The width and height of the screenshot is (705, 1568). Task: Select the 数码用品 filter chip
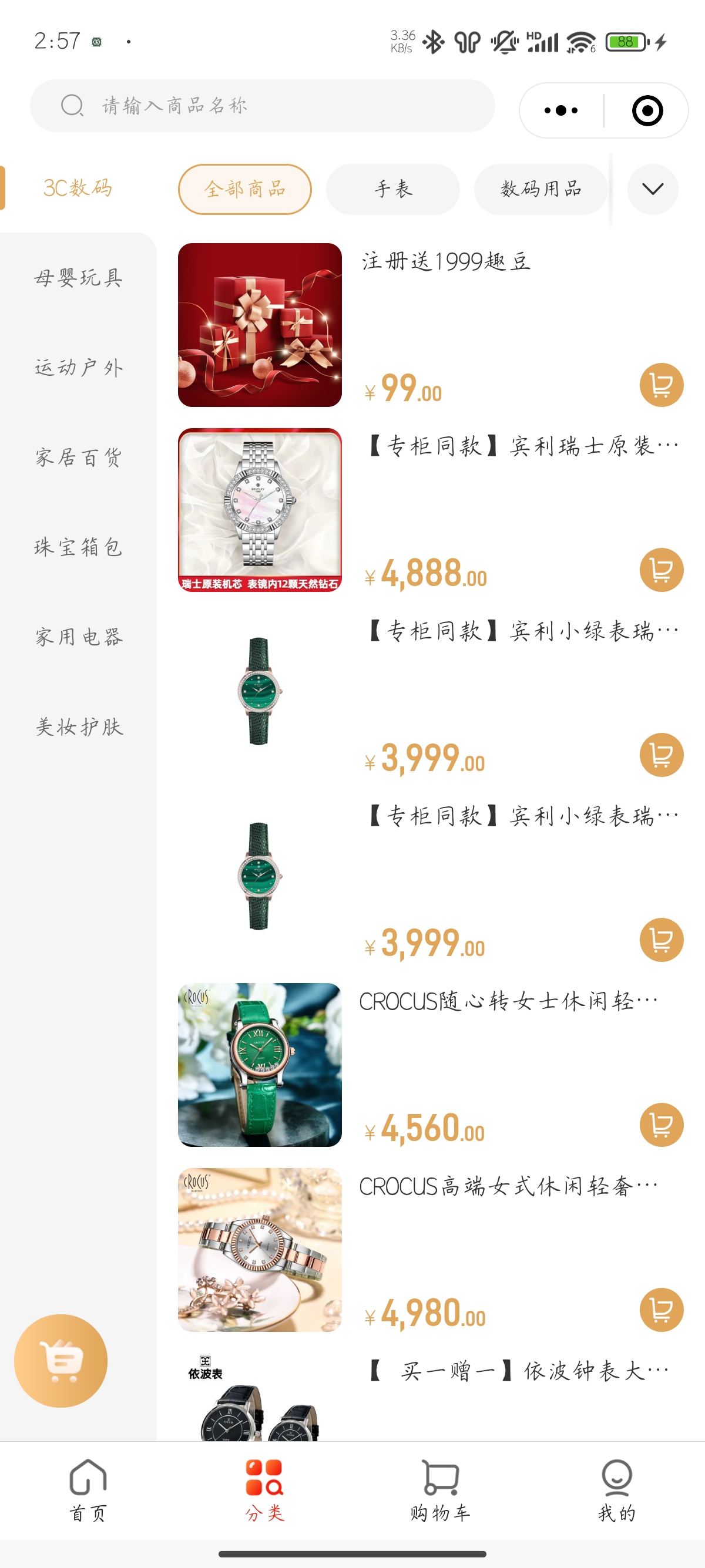(x=540, y=189)
